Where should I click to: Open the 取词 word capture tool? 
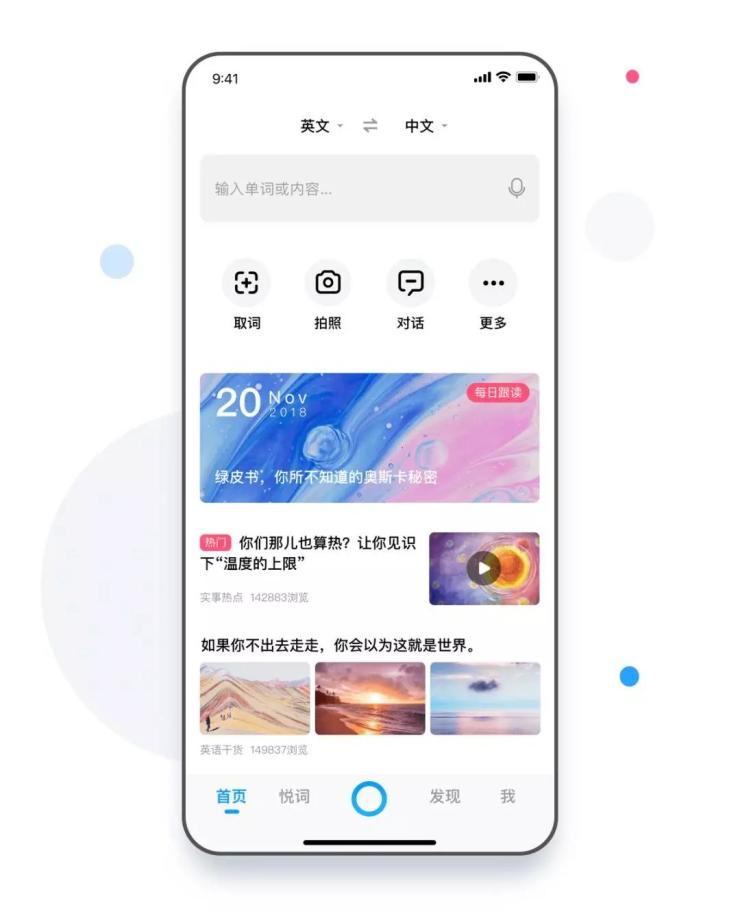tap(246, 284)
